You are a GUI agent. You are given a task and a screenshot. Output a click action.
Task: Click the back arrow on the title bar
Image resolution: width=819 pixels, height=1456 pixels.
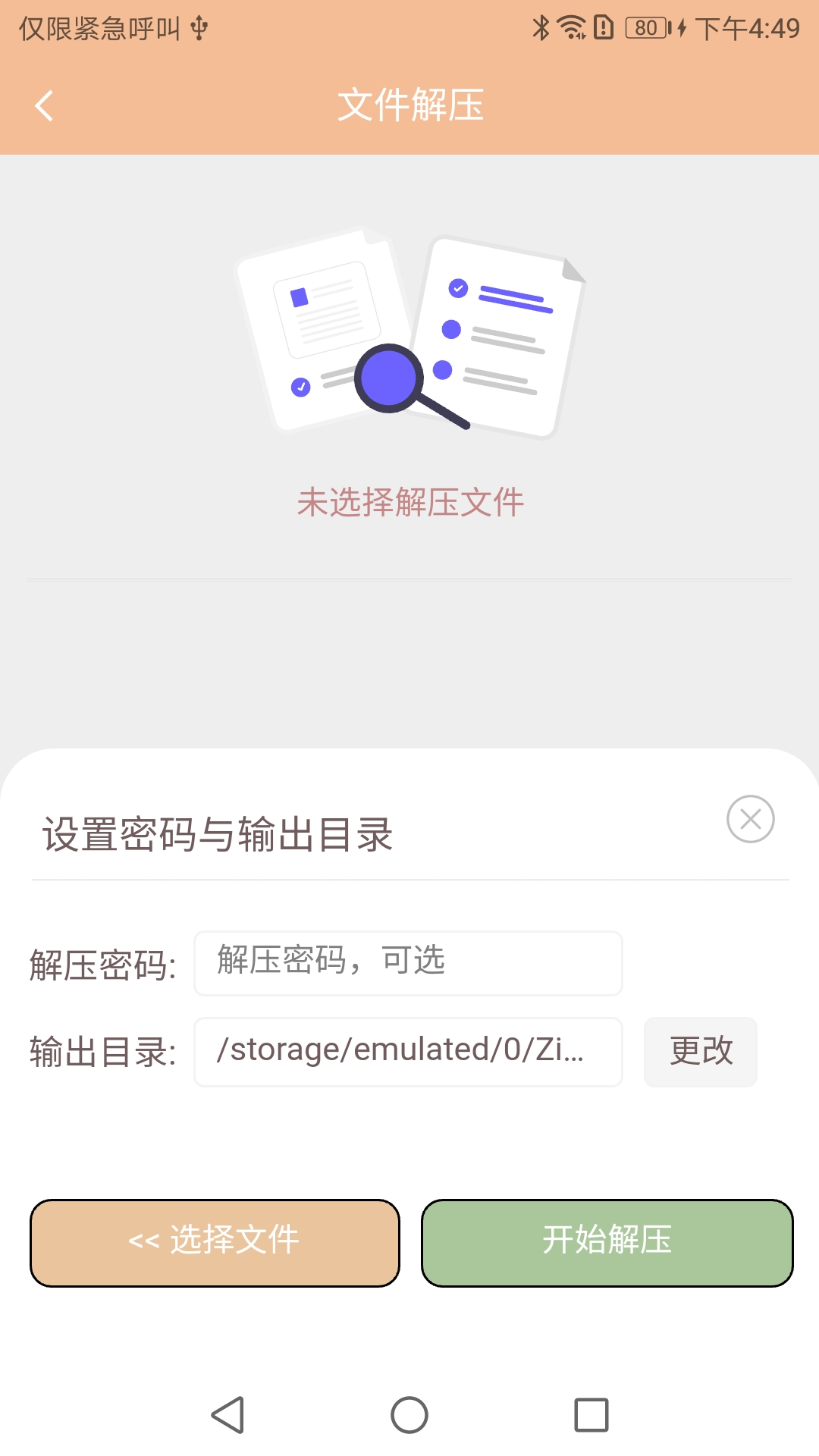[x=43, y=105]
